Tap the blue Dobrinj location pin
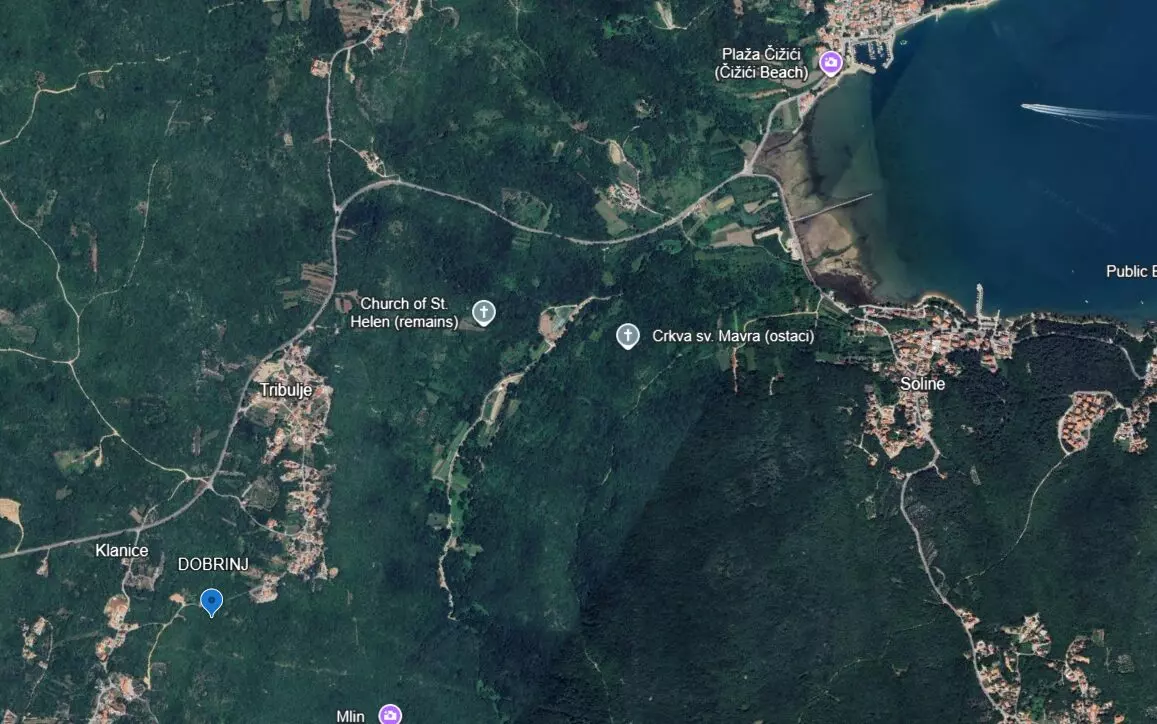Viewport: 1157px width, 724px height. click(x=211, y=600)
